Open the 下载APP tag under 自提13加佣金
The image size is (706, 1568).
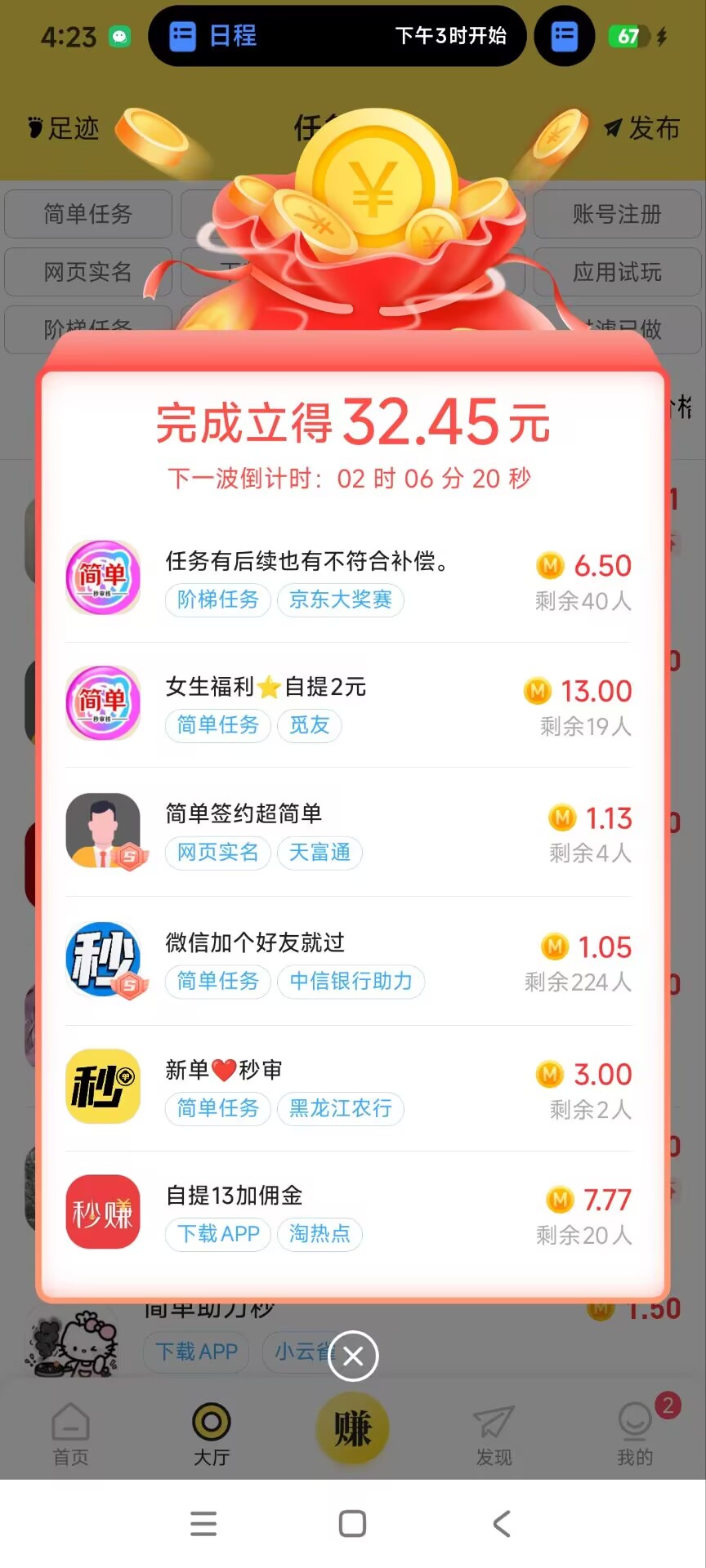(x=217, y=1234)
